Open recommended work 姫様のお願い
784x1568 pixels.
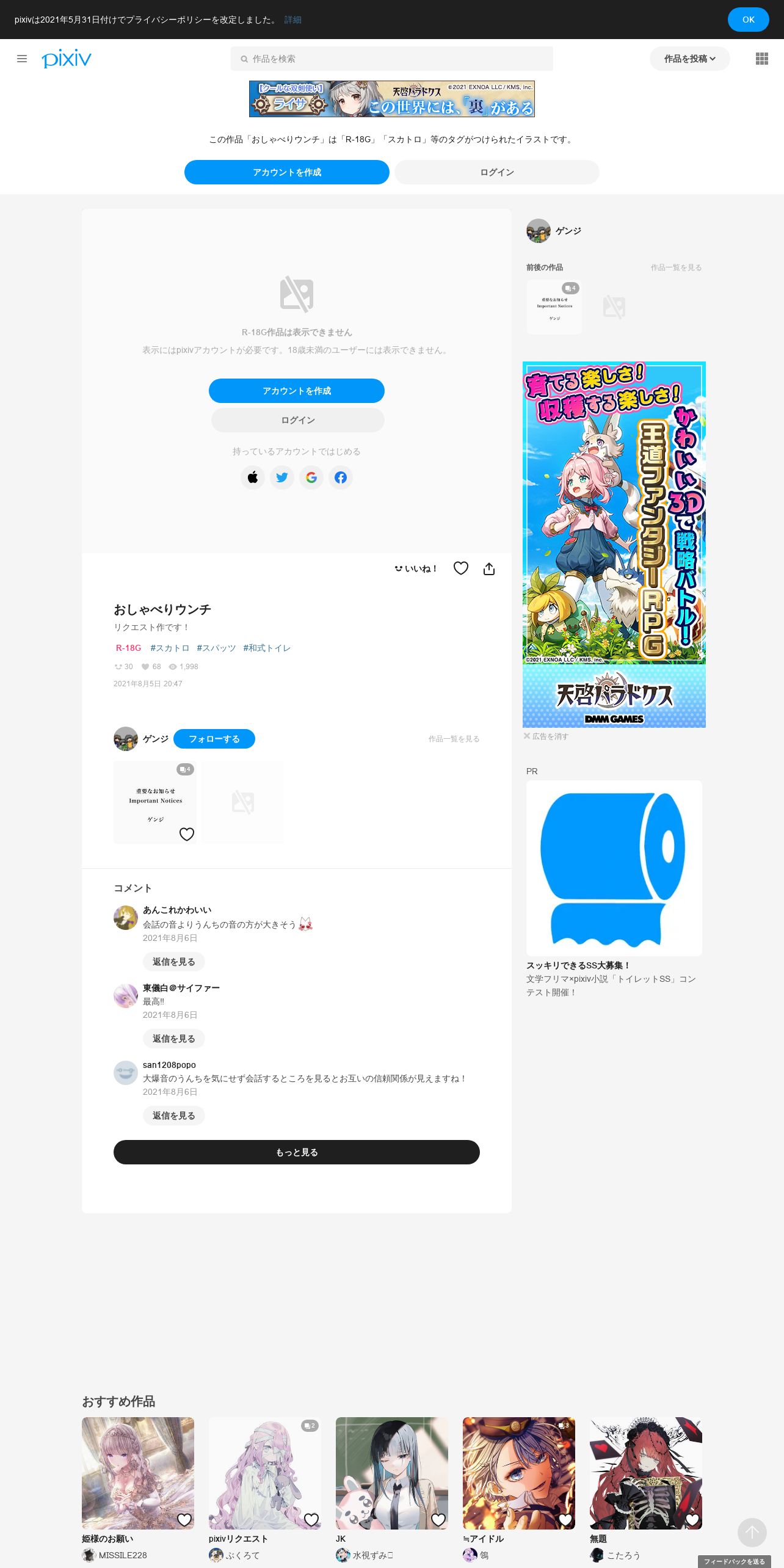[138, 1473]
